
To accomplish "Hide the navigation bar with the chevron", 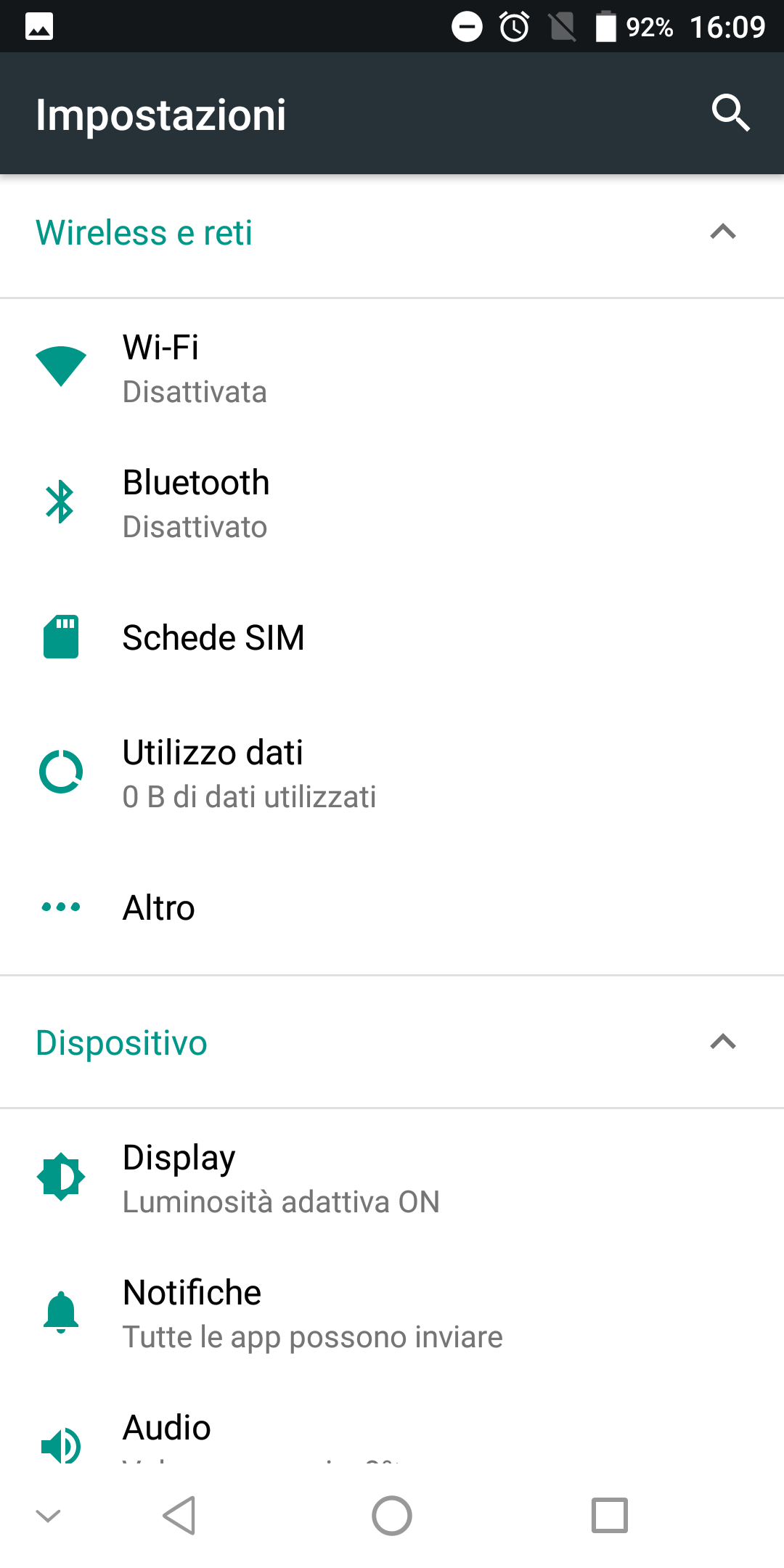I will coord(48,1516).
